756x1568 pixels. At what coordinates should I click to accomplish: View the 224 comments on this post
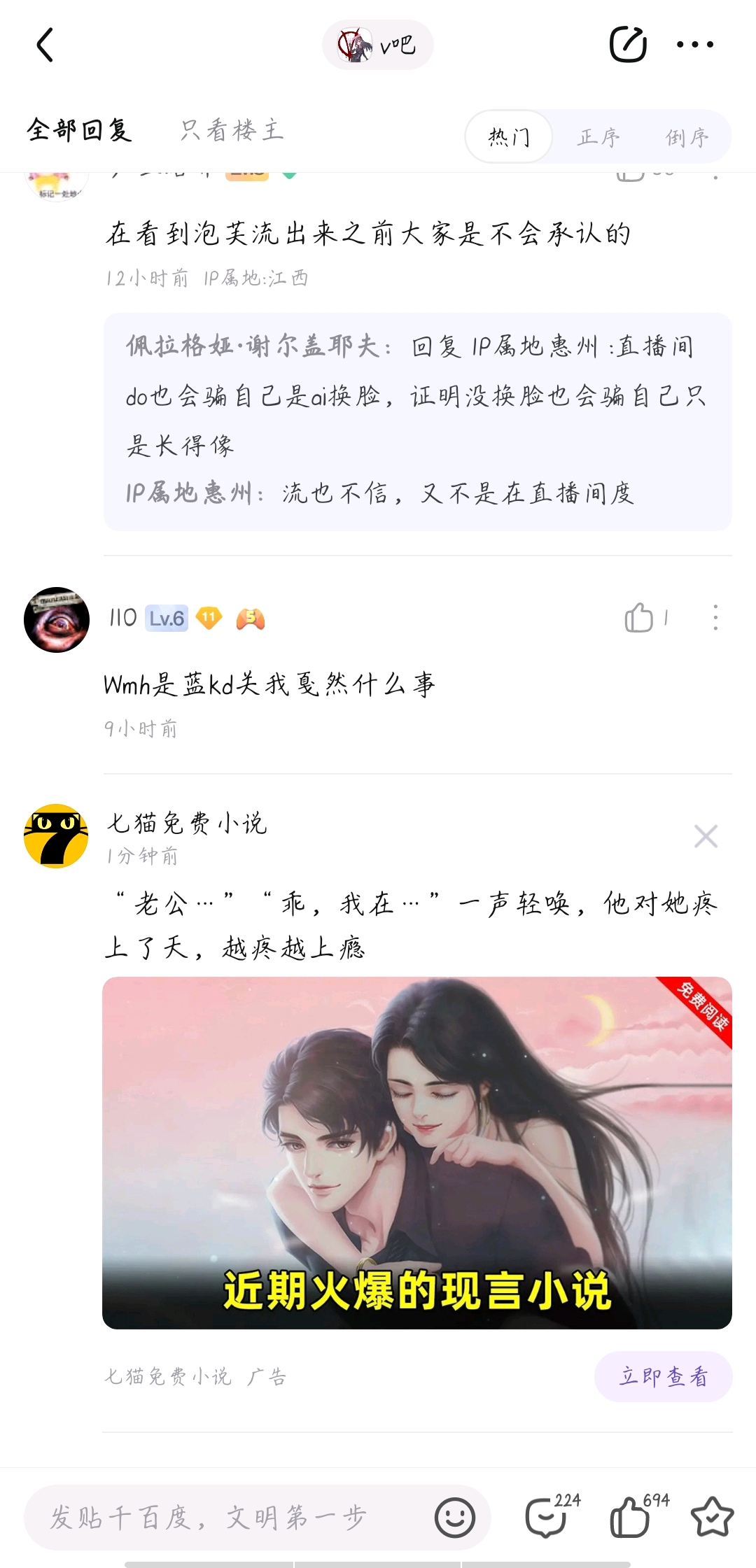coord(548,1518)
